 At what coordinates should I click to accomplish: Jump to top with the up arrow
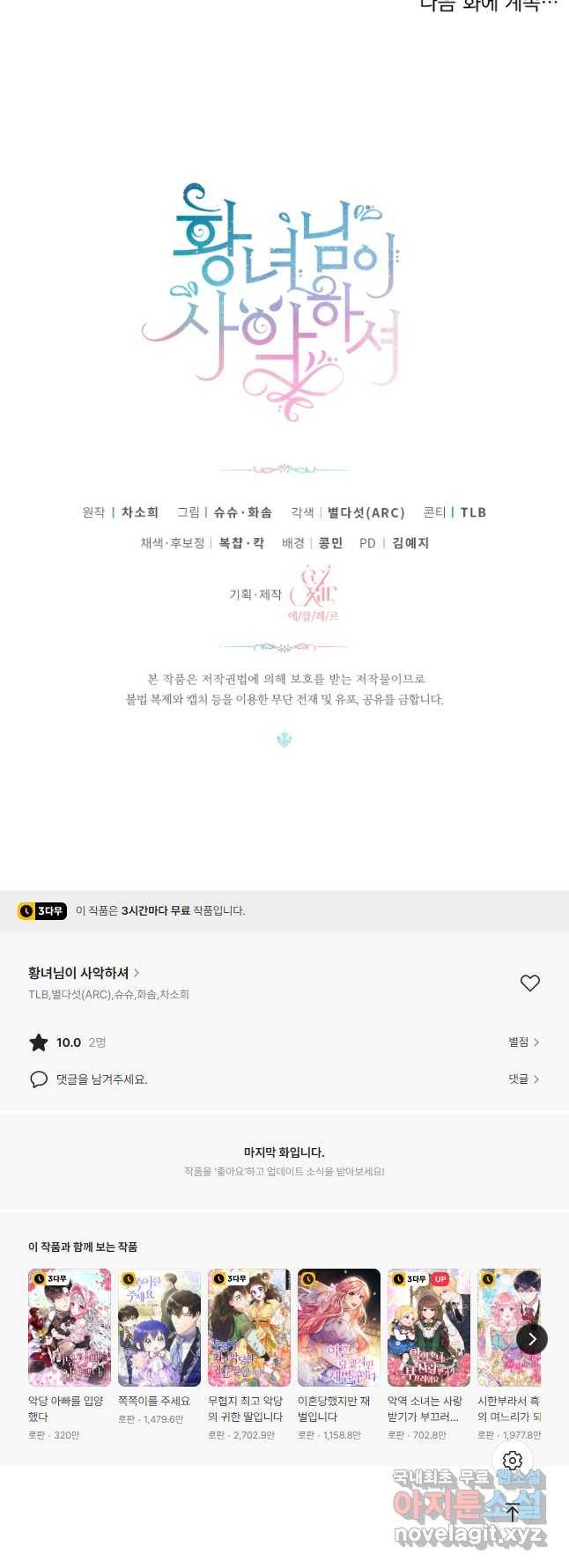[x=513, y=1513]
